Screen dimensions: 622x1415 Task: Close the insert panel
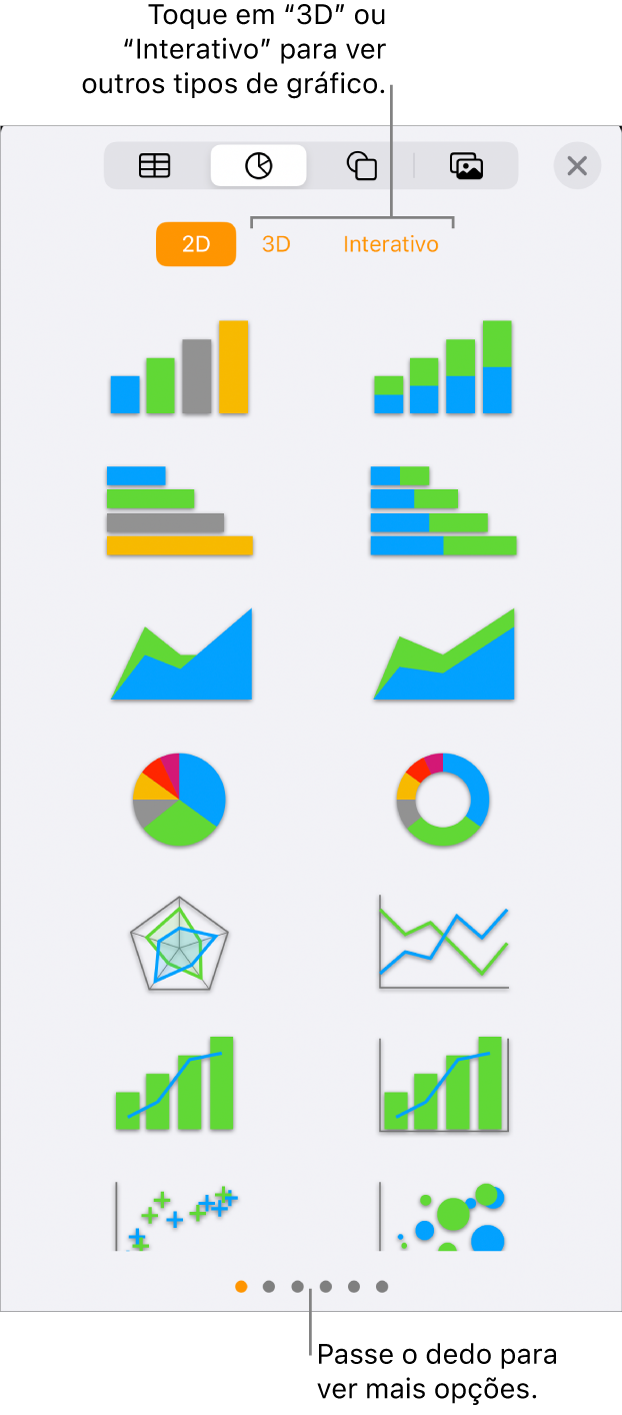tap(577, 166)
